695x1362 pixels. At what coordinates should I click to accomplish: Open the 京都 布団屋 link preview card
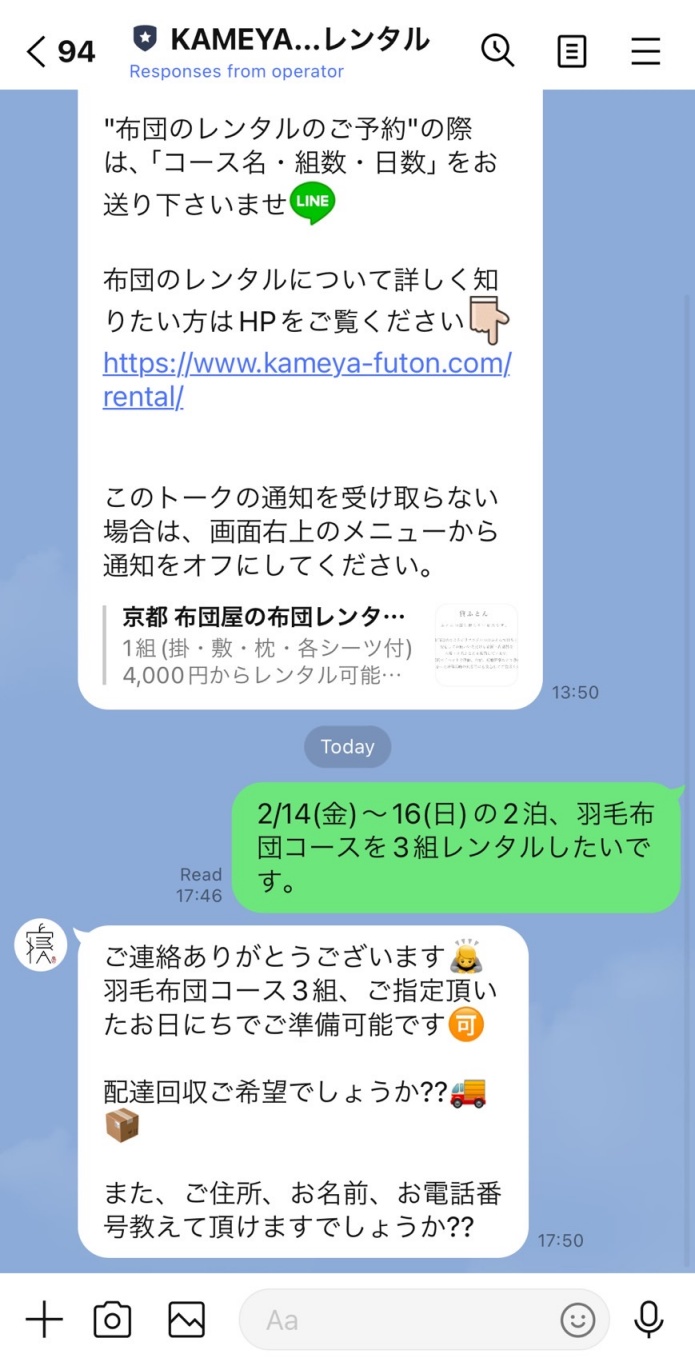coord(310,645)
